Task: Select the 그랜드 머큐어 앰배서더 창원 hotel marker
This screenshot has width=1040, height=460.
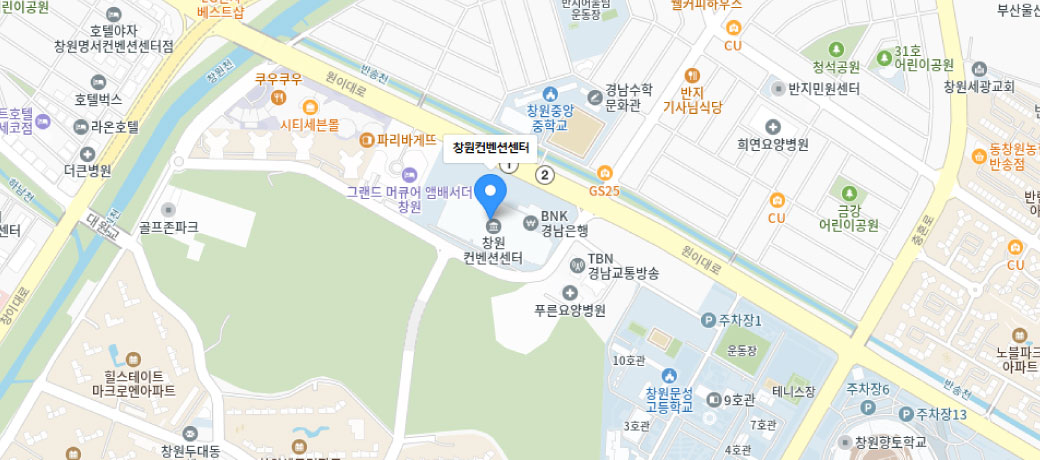Action: point(395,176)
